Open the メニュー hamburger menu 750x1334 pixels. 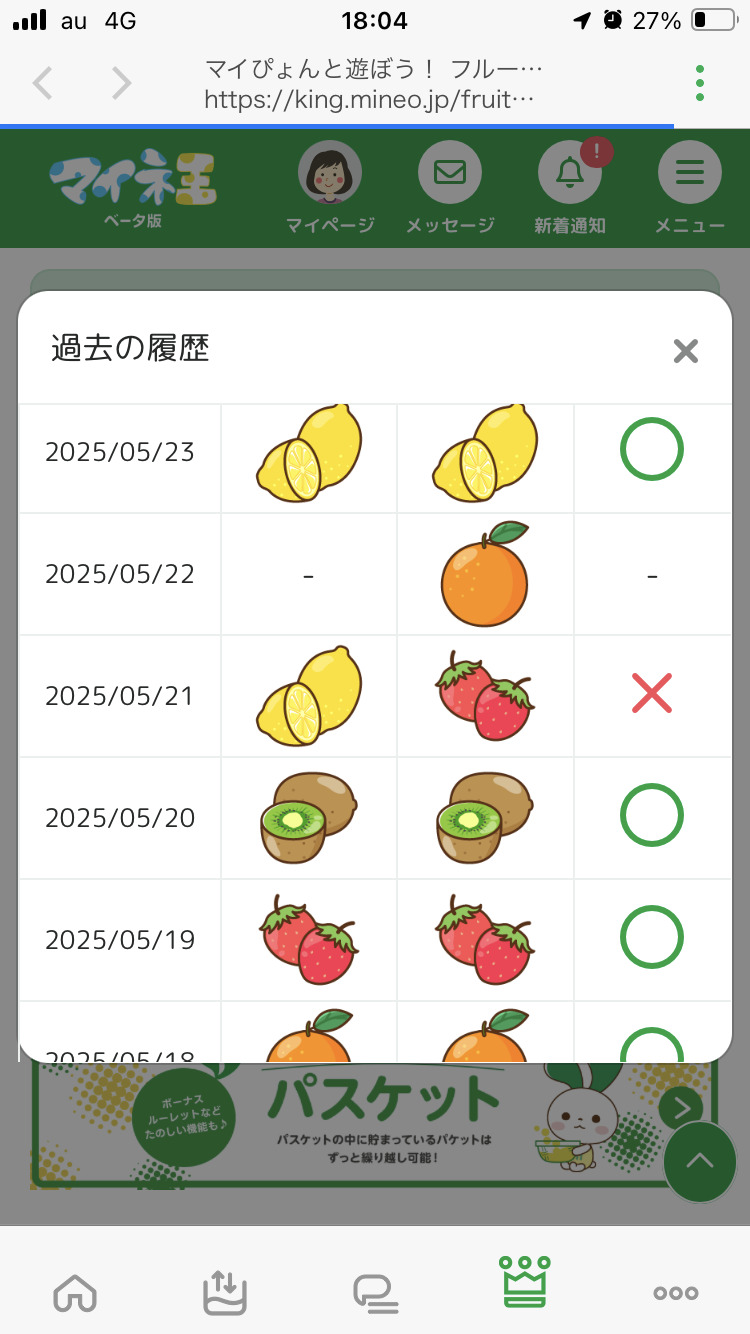(x=690, y=188)
